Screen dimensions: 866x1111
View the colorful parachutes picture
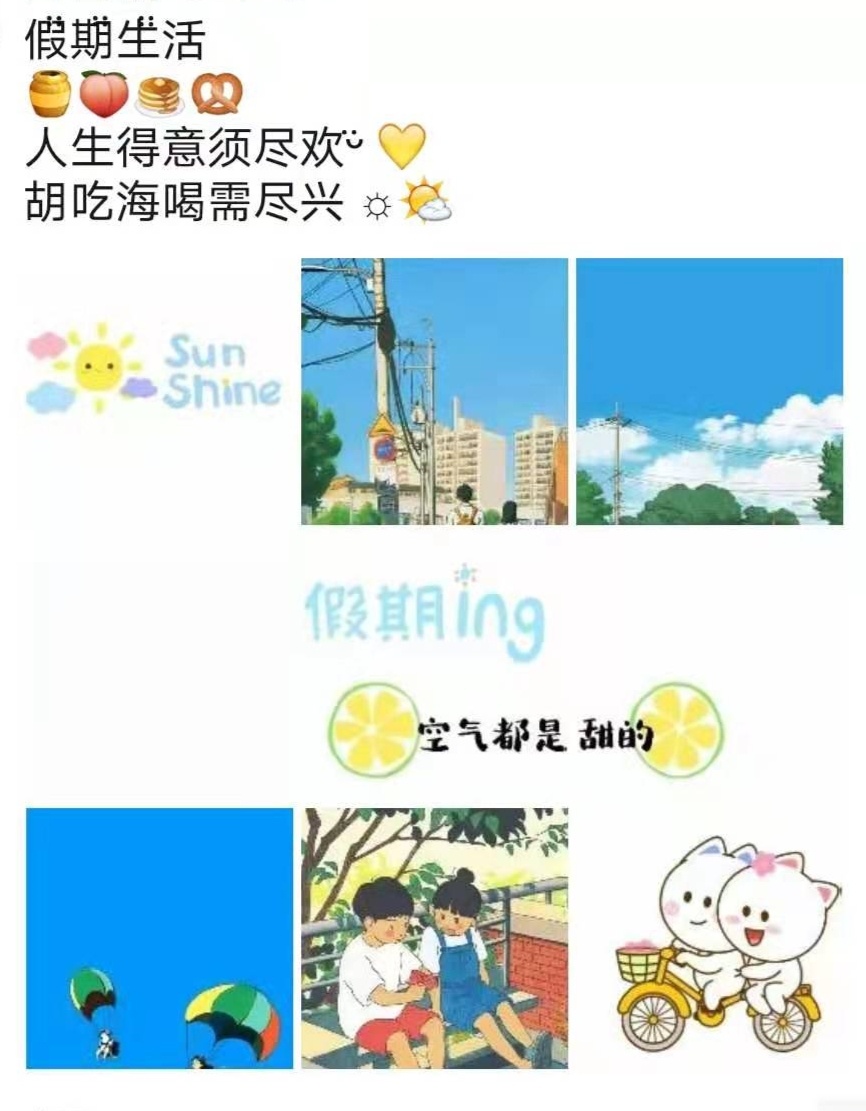[x=159, y=938]
